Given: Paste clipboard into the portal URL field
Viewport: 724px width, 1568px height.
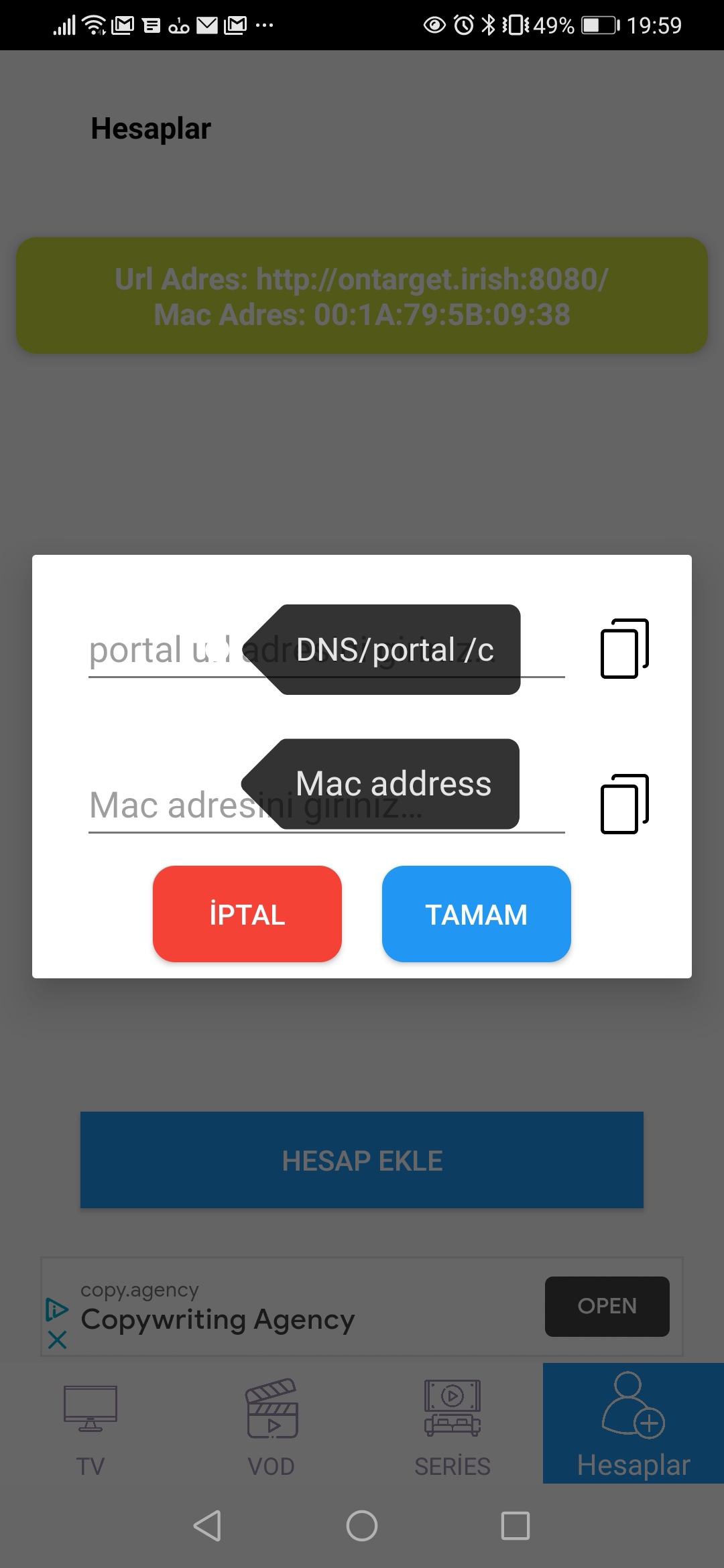Looking at the screenshot, I should pos(624,649).
